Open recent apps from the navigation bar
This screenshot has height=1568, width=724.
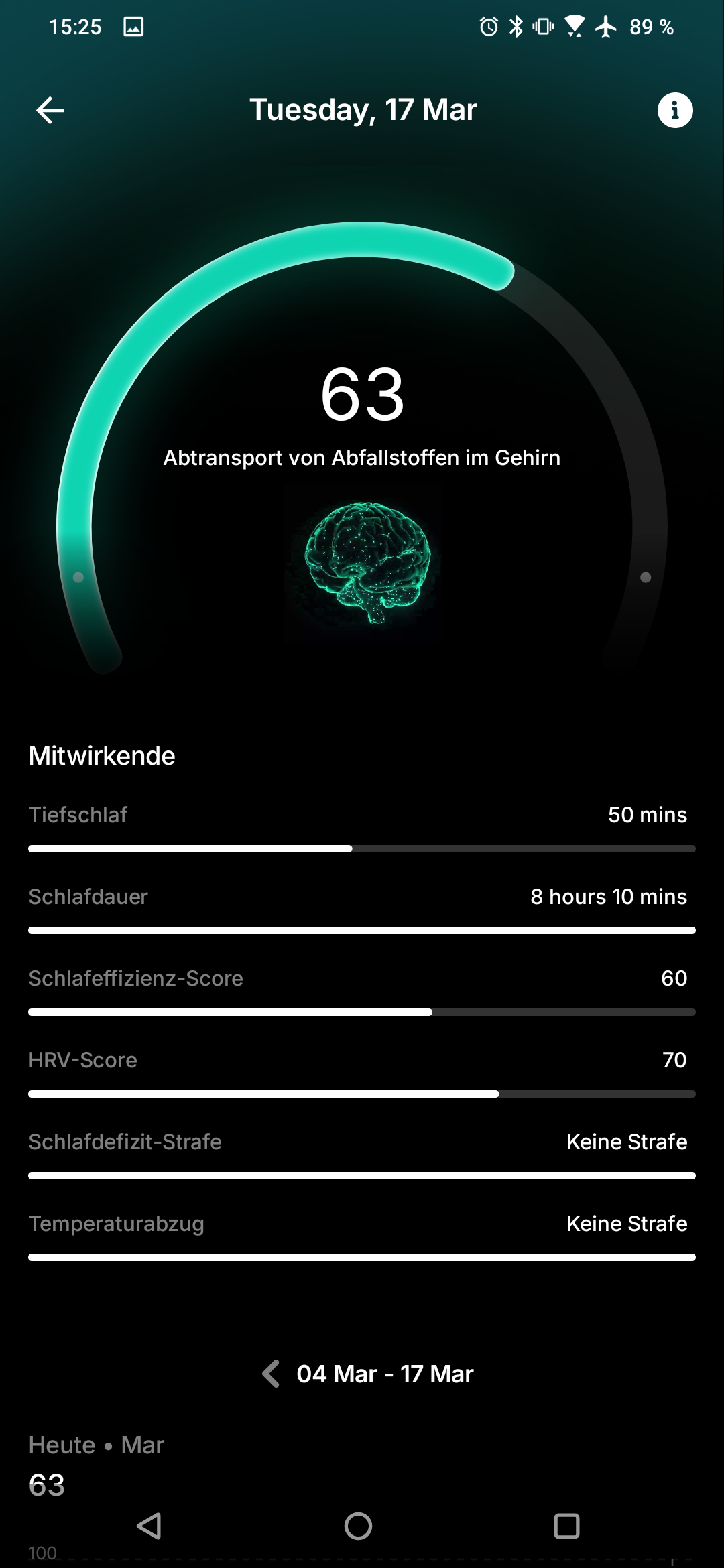(566, 1526)
